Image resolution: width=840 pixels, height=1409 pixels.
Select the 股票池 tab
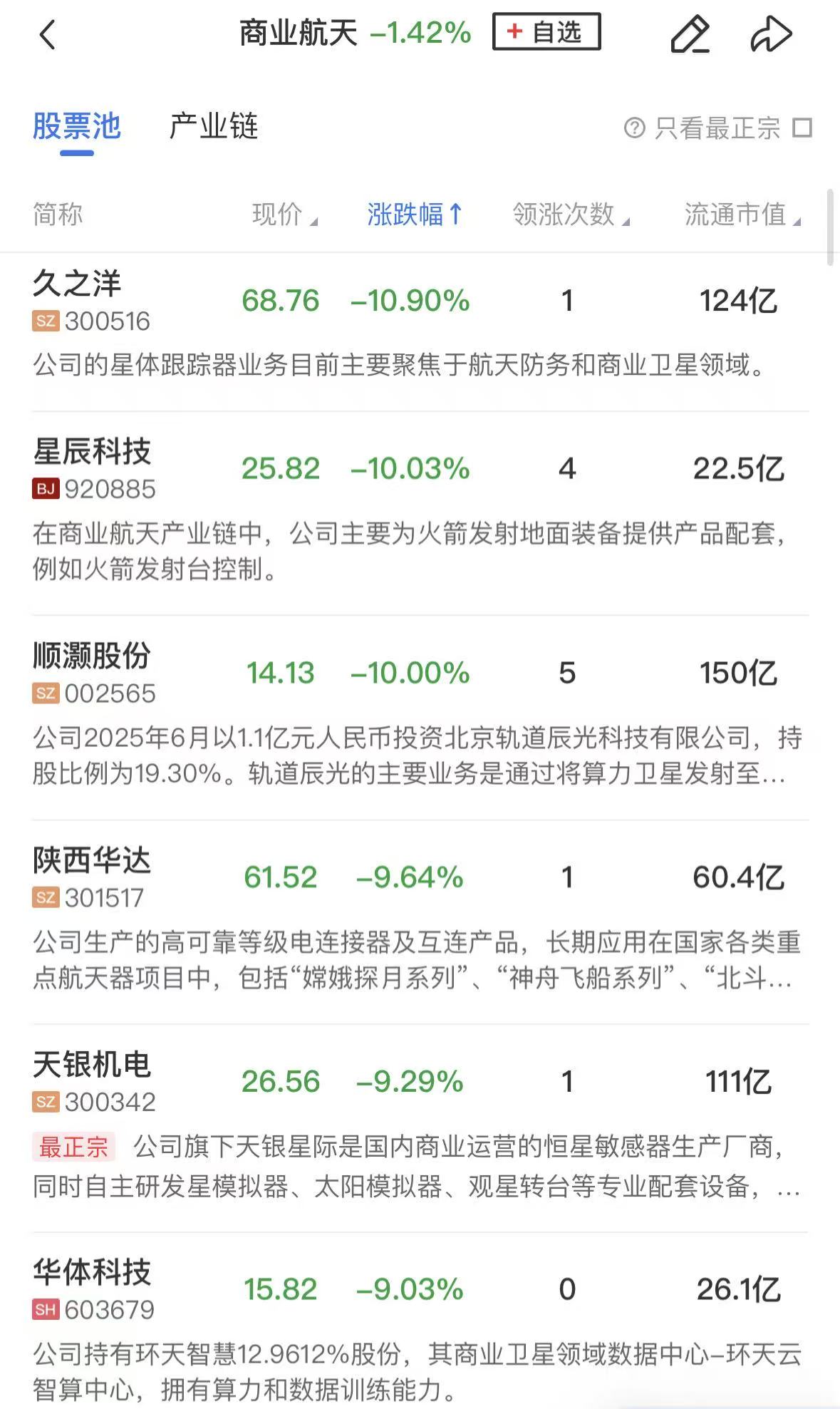77,127
